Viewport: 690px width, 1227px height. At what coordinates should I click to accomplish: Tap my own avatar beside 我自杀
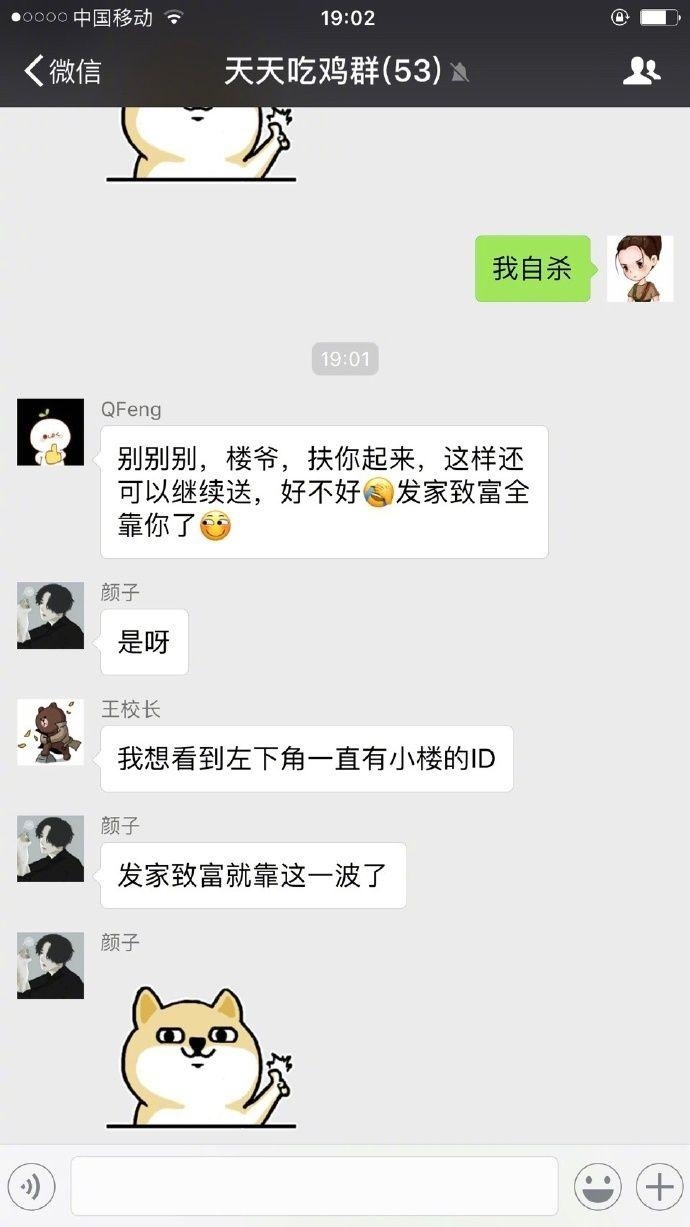click(x=640, y=269)
